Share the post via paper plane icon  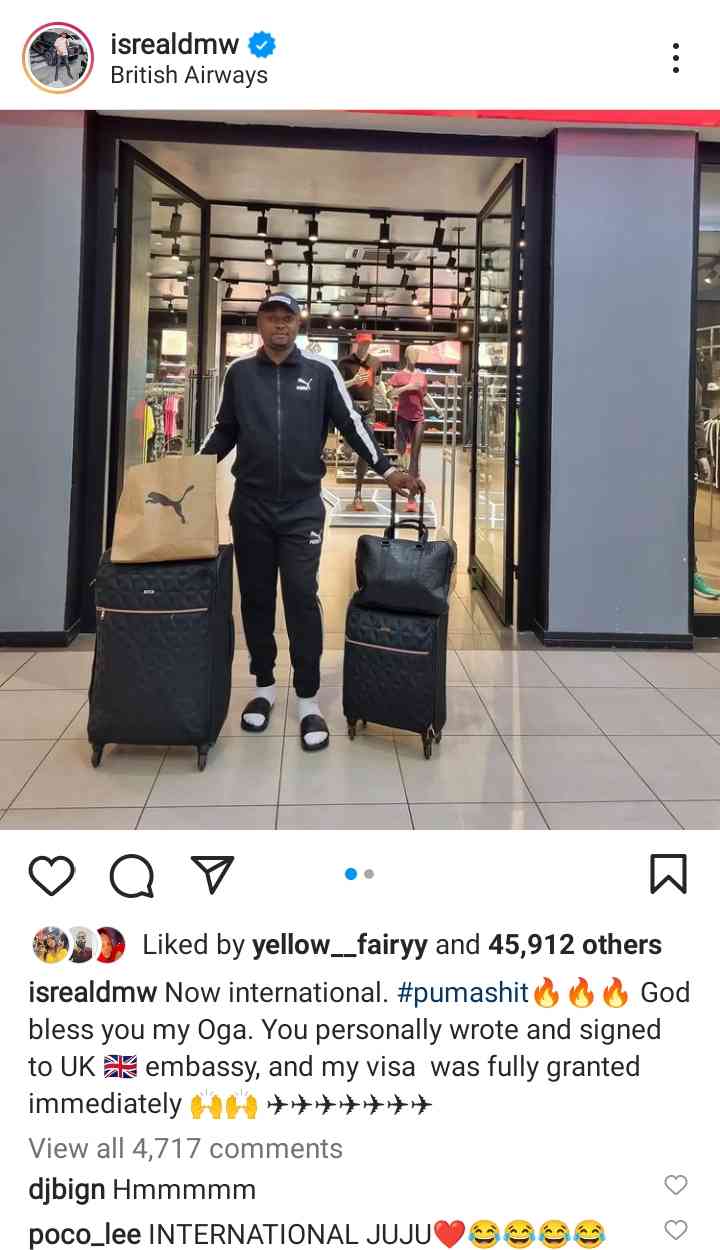(x=211, y=875)
